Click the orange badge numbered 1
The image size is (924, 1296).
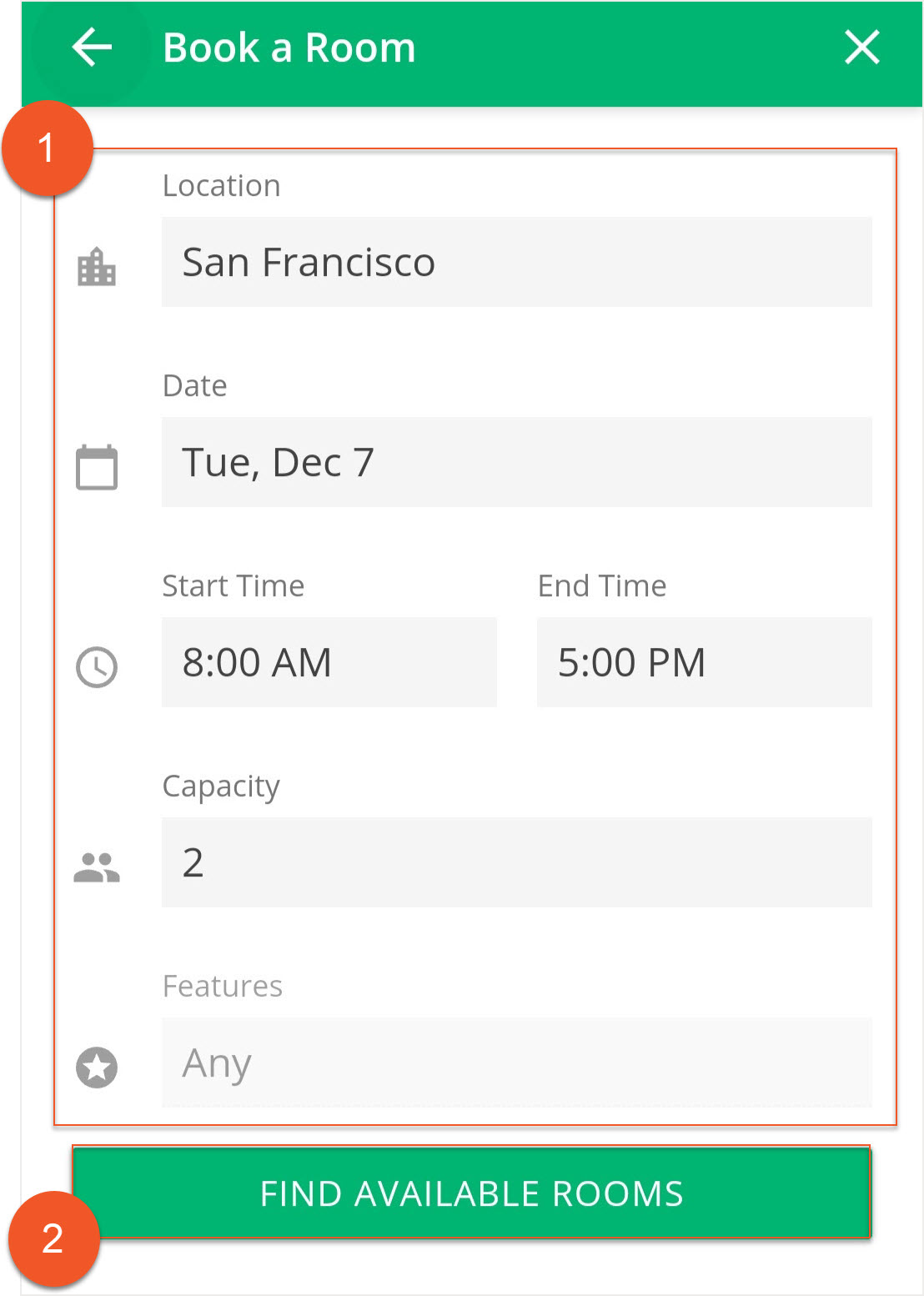point(48,150)
